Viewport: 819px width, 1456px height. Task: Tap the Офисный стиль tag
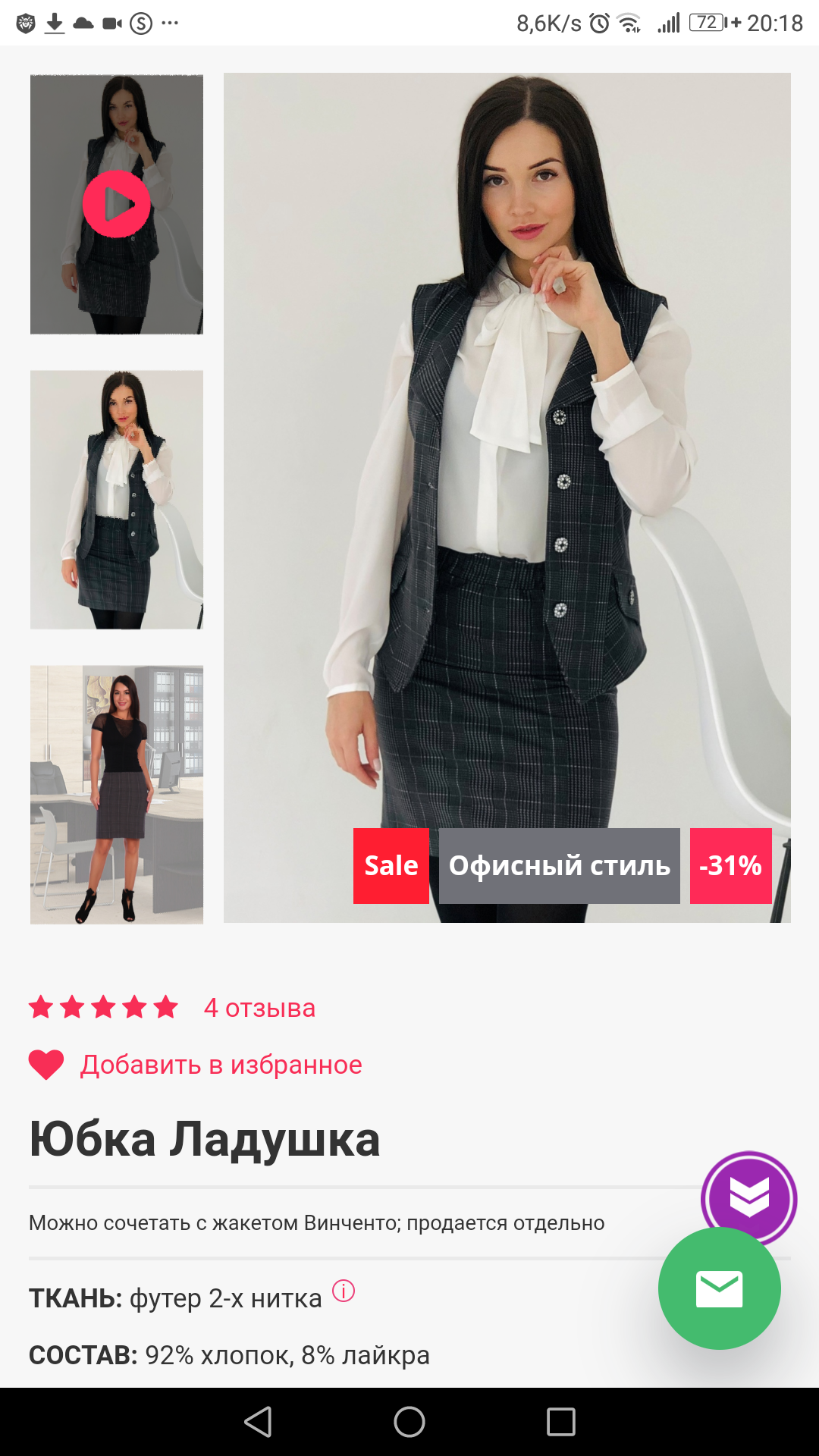coord(559,866)
